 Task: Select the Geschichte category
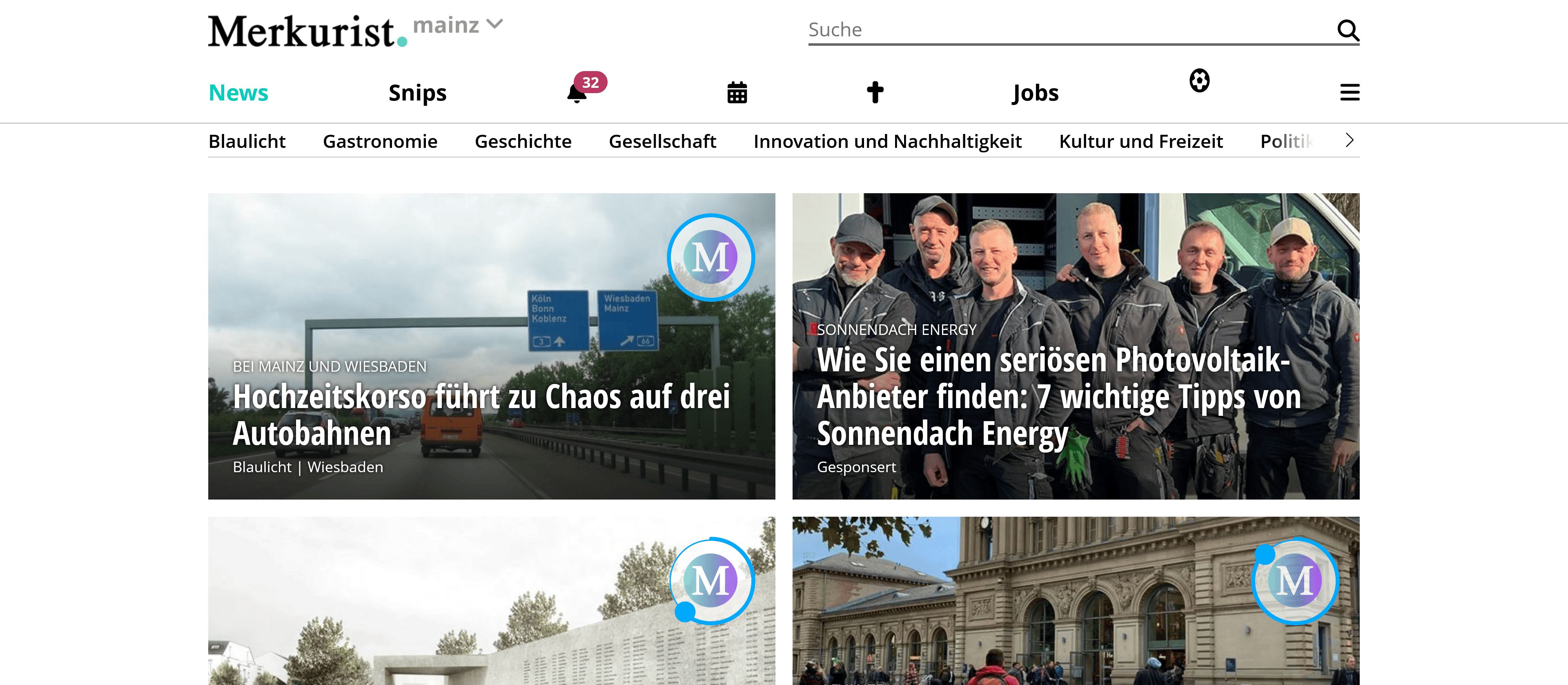coord(523,141)
